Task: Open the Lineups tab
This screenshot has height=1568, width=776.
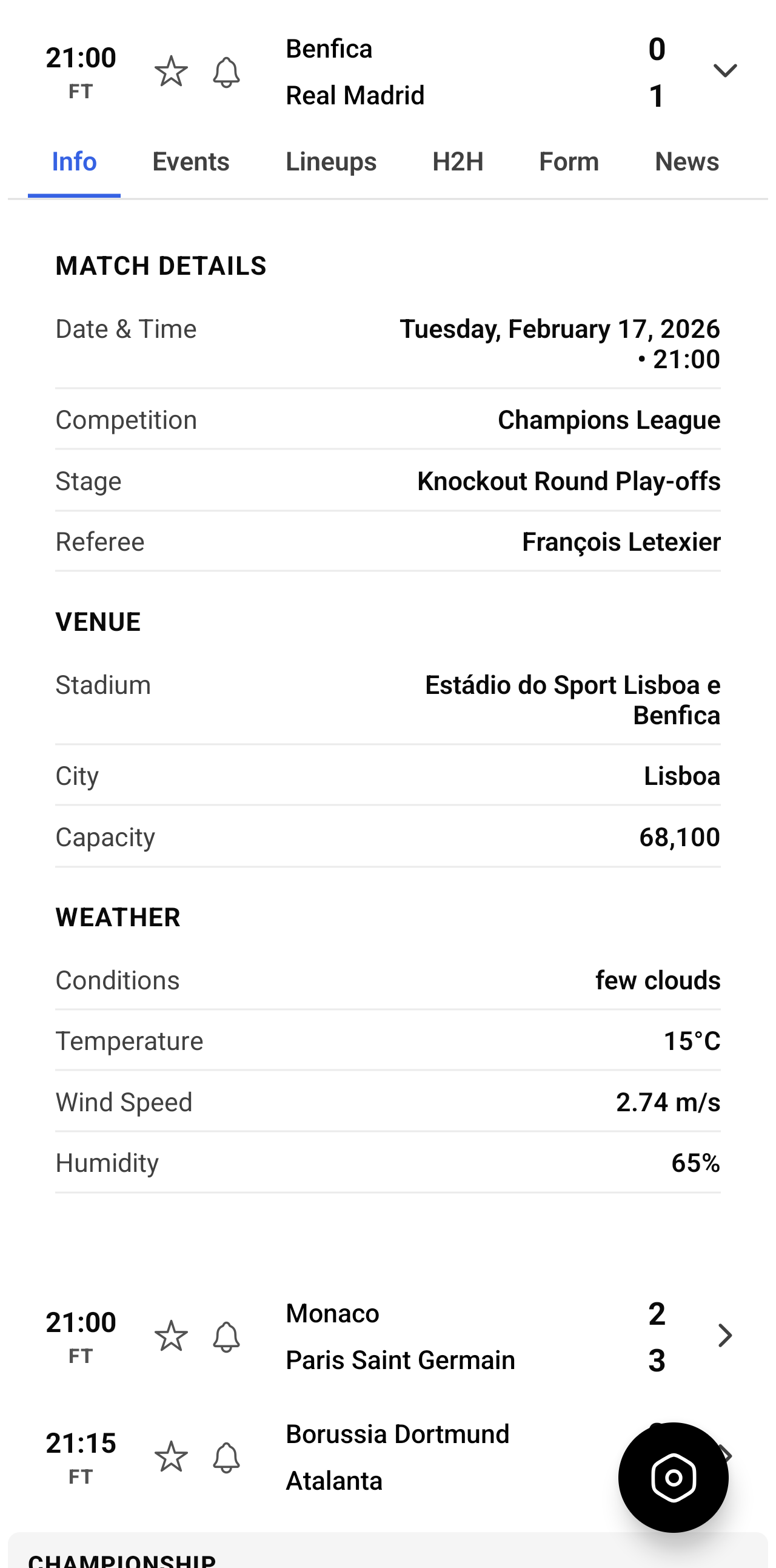Action: [330, 161]
